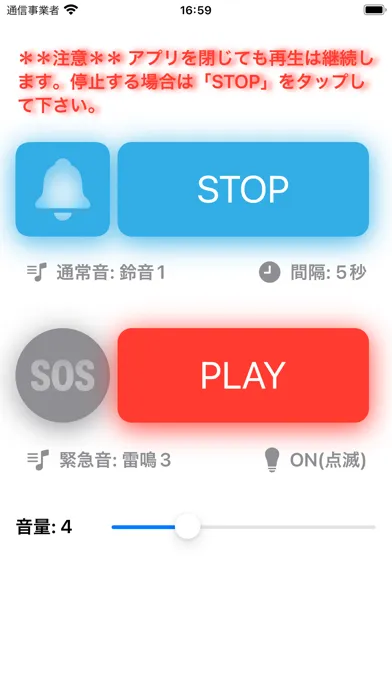The image size is (392, 696).
Task: Tap the grey SOS circle button
Action: pyautogui.click(x=63, y=375)
